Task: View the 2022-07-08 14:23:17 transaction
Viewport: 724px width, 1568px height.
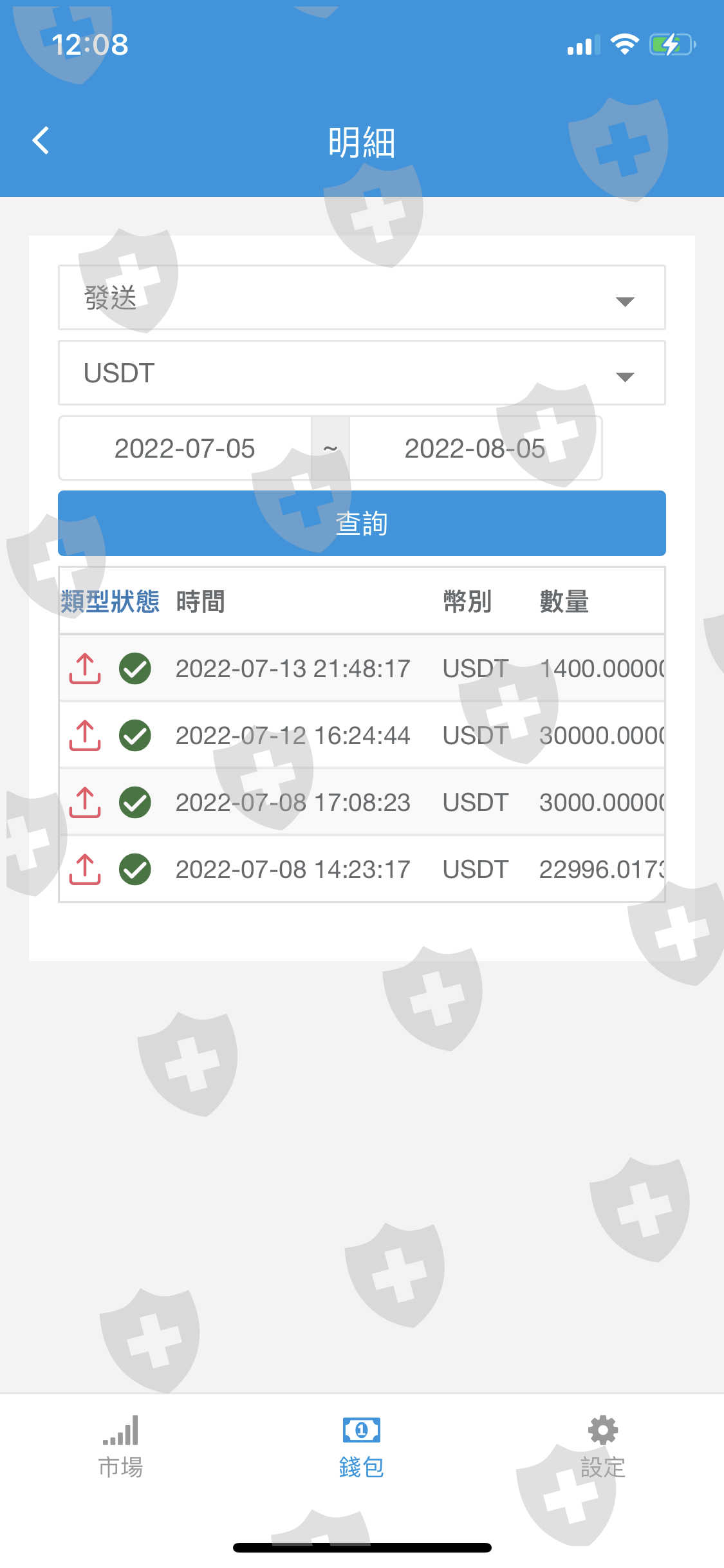Action: [x=362, y=869]
